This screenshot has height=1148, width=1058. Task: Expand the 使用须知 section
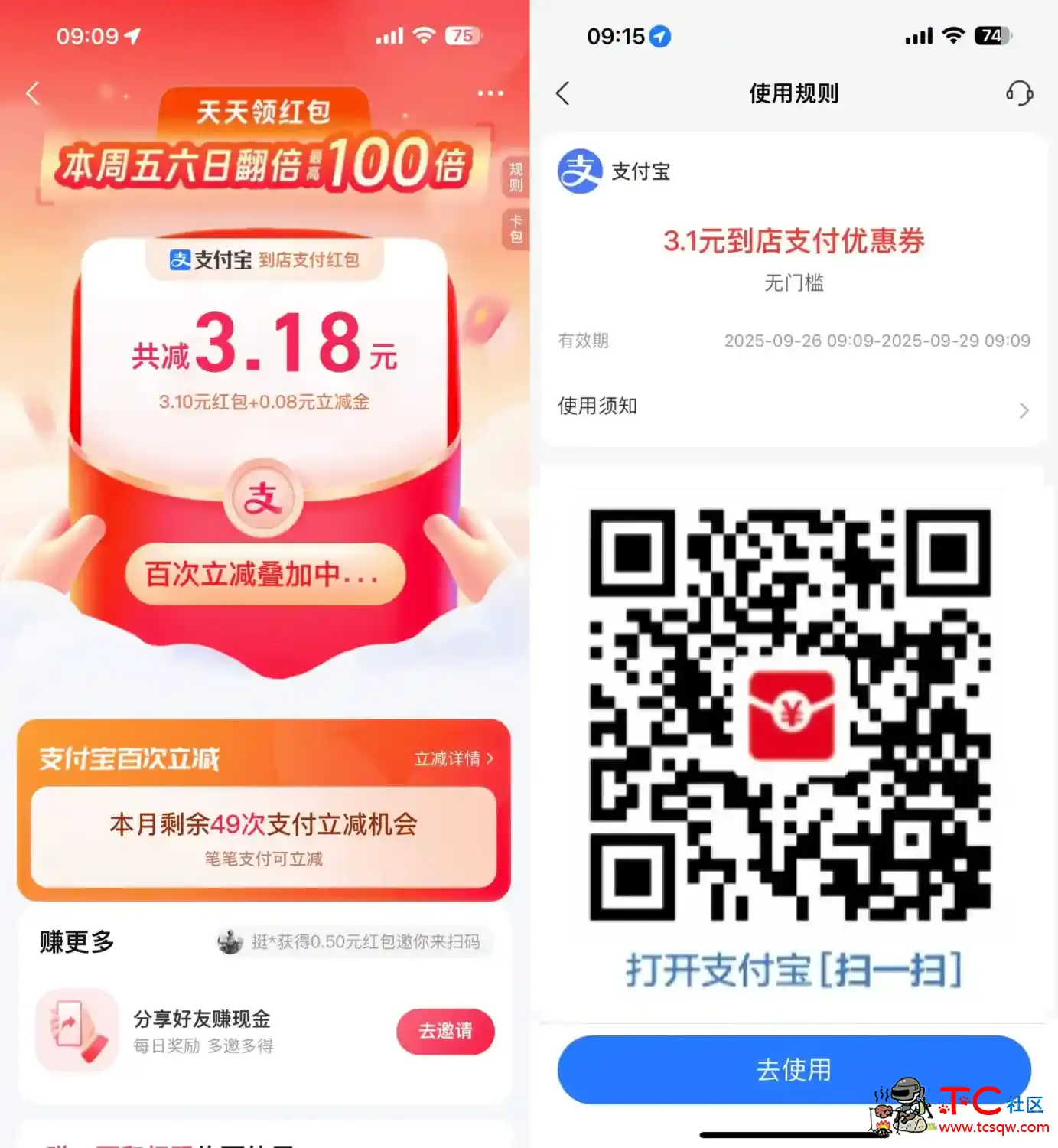(x=794, y=409)
